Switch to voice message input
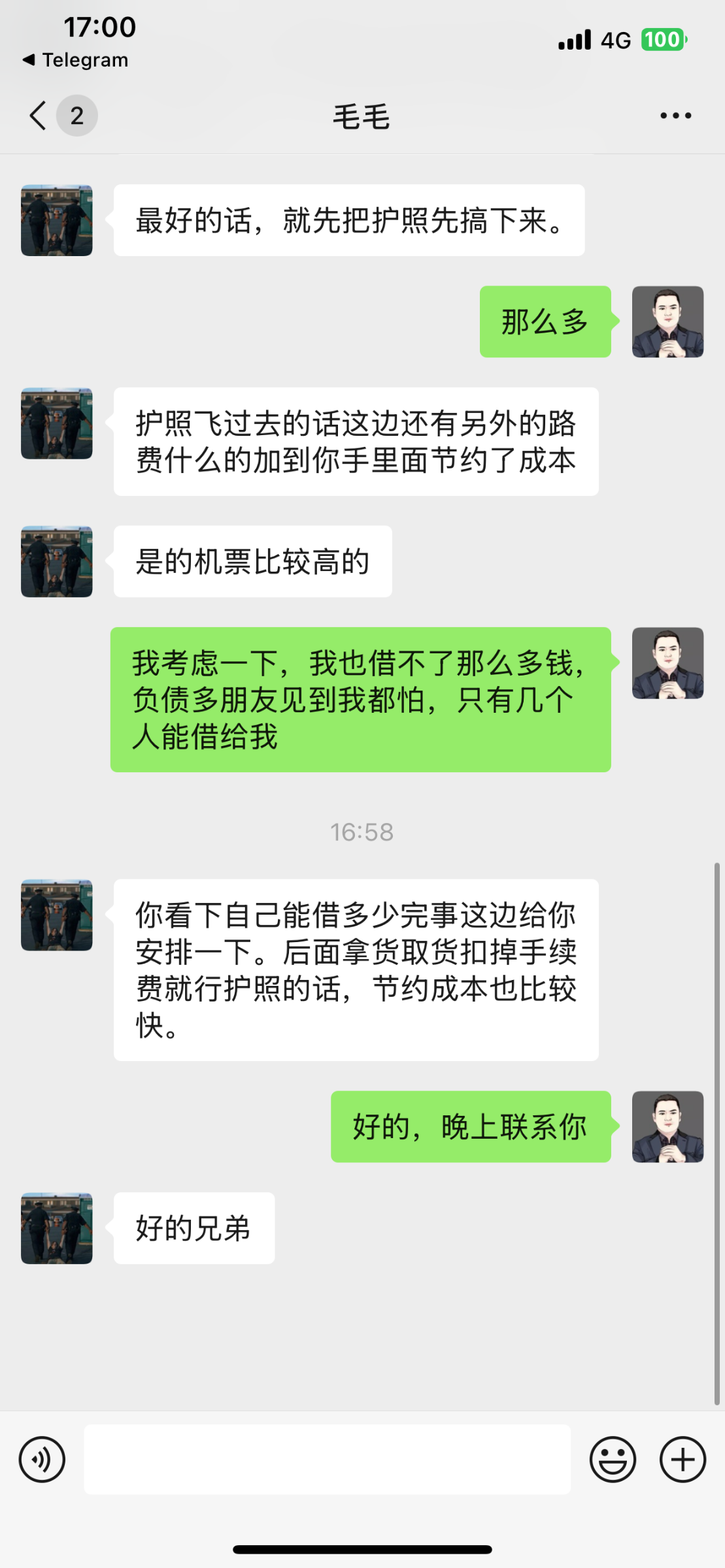The image size is (725, 1568). (42, 1459)
